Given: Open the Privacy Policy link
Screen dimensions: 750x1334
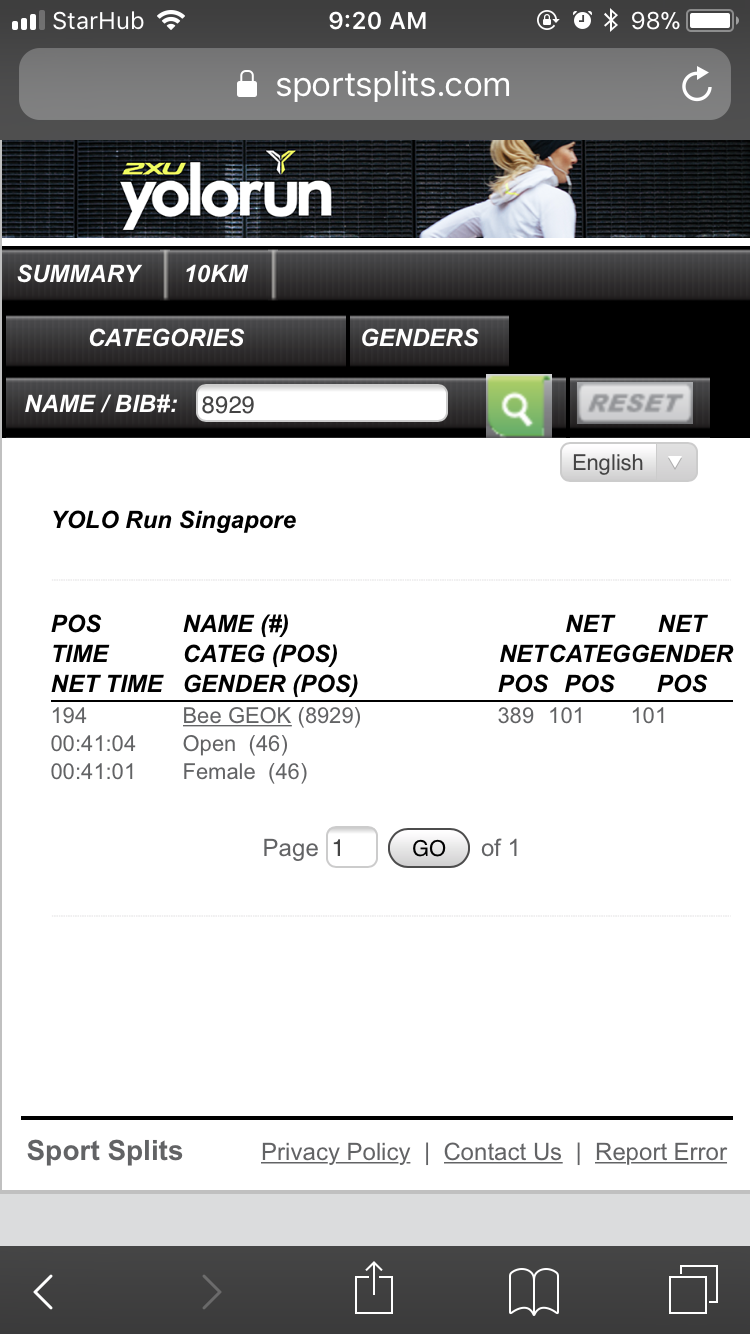Looking at the screenshot, I should tap(335, 1152).
